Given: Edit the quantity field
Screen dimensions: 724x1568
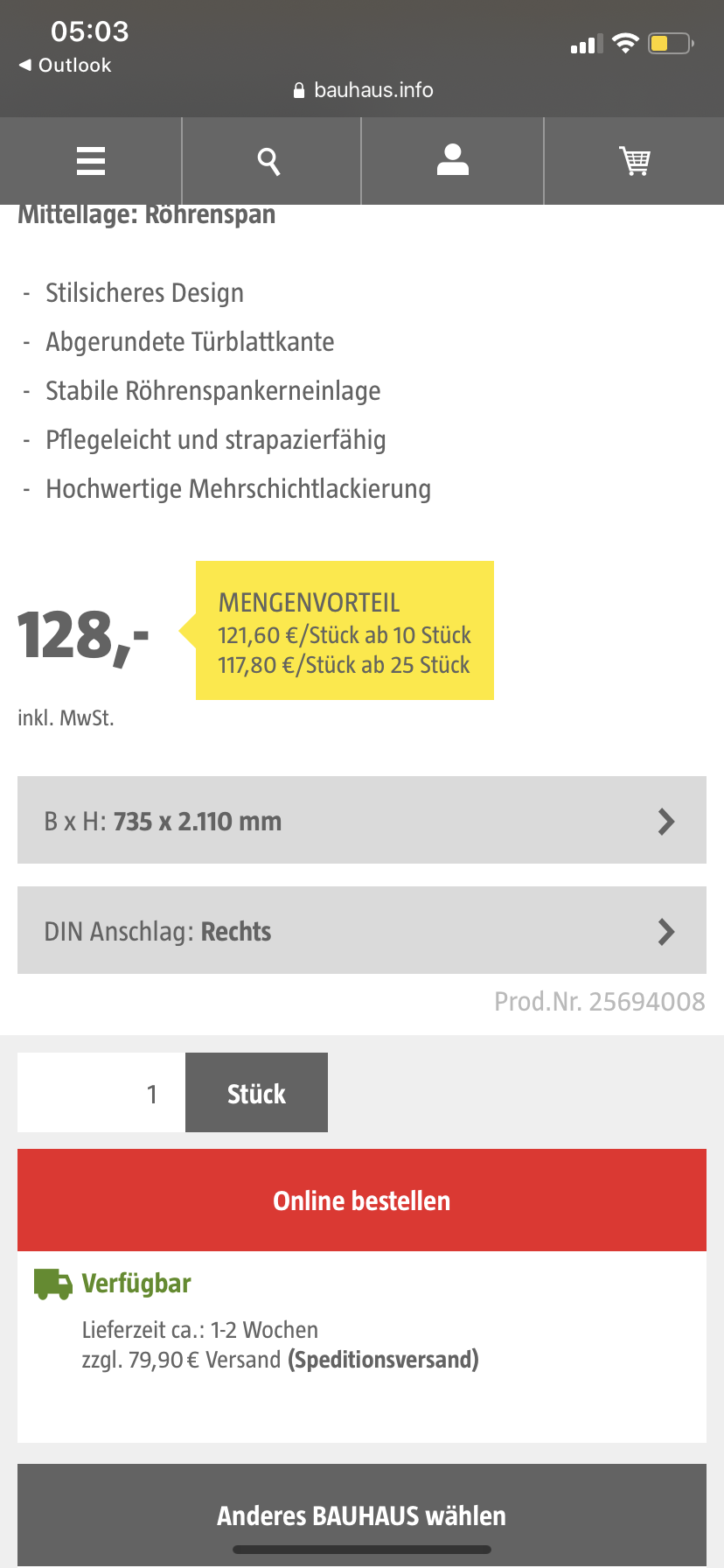Looking at the screenshot, I should tap(101, 1093).
